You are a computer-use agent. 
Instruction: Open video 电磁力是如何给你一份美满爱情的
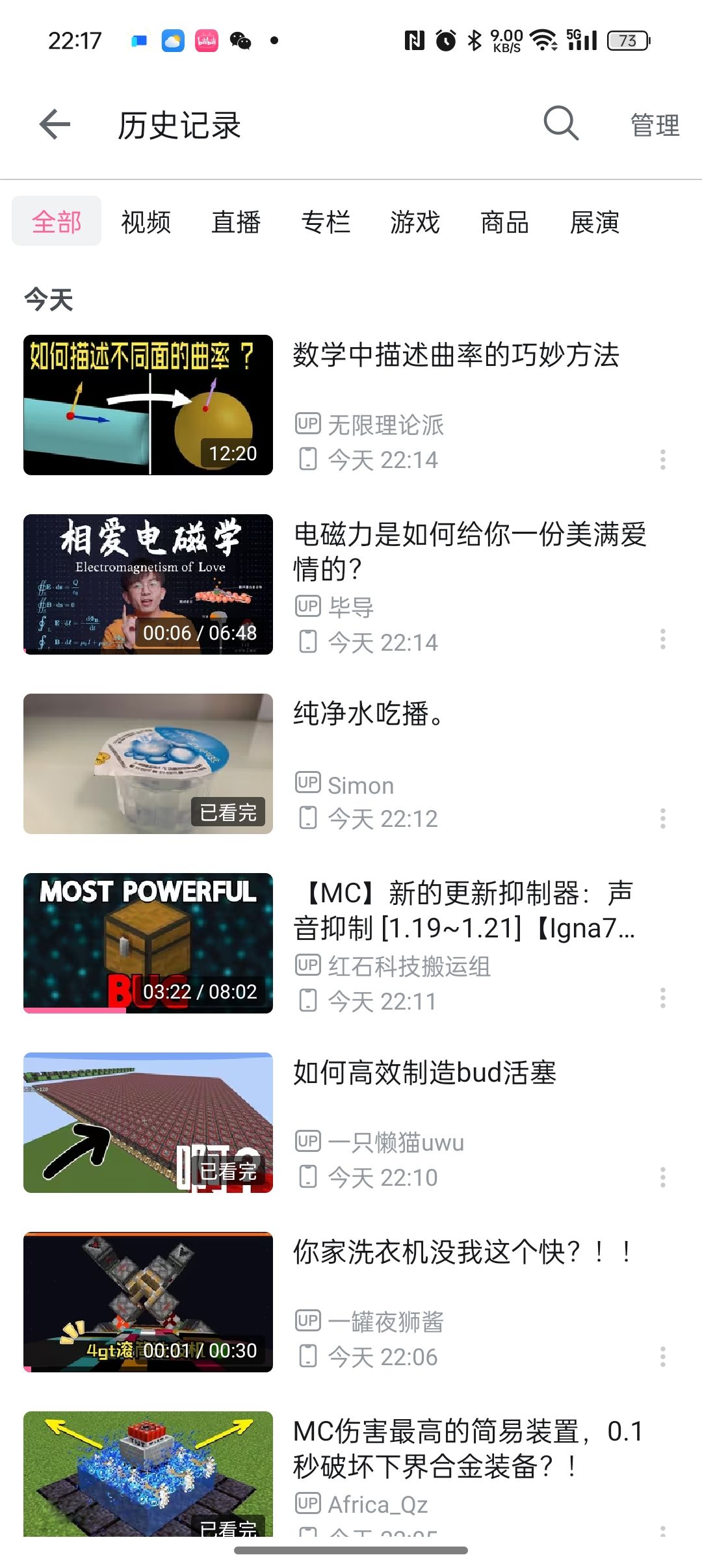click(x=469, y=551)
